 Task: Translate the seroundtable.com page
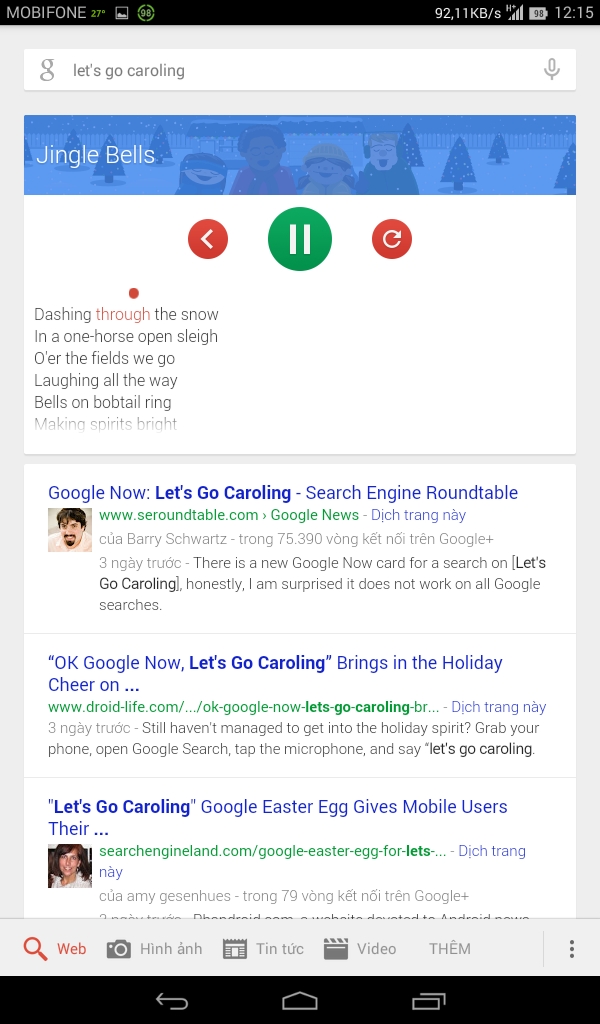click(x=418, y=515)
